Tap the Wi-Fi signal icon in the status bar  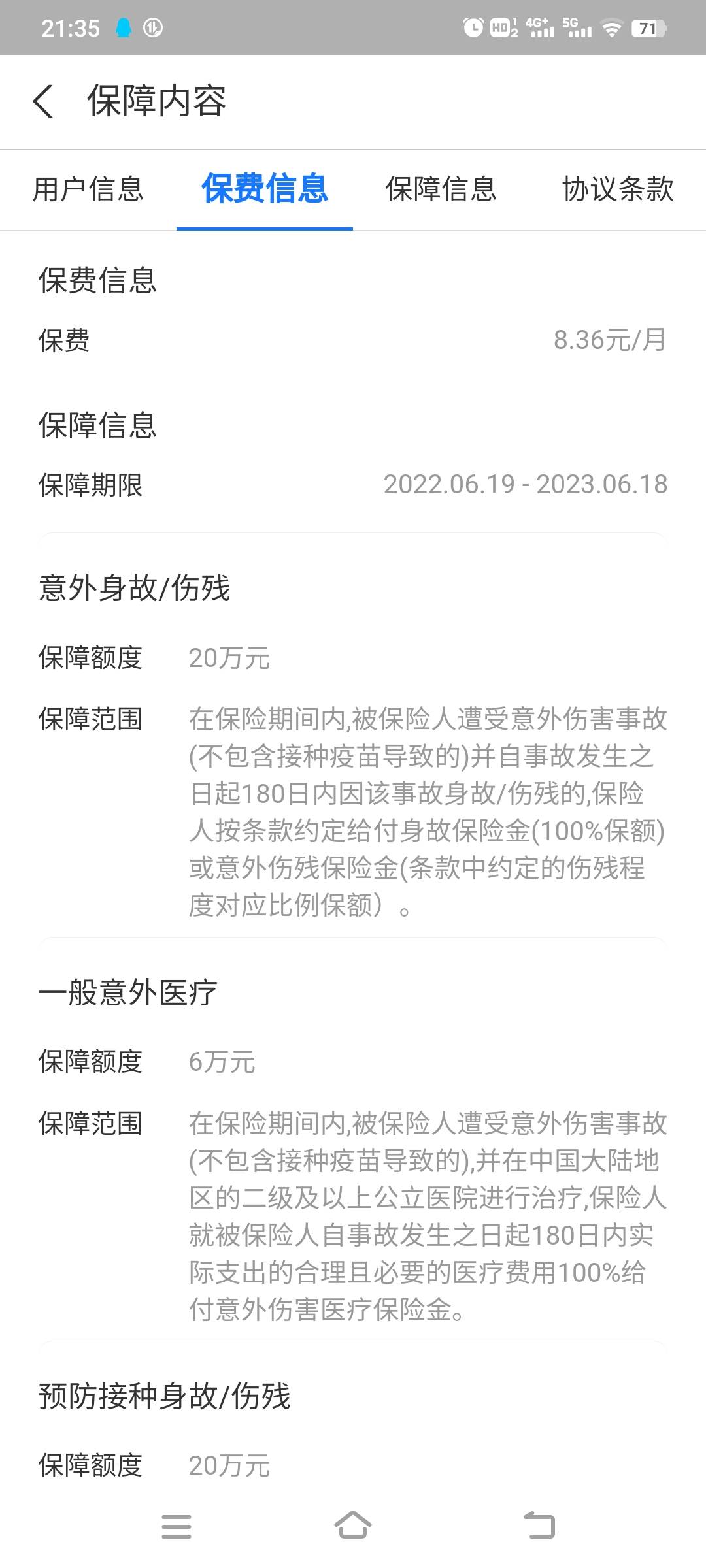(x=612, y=28)
